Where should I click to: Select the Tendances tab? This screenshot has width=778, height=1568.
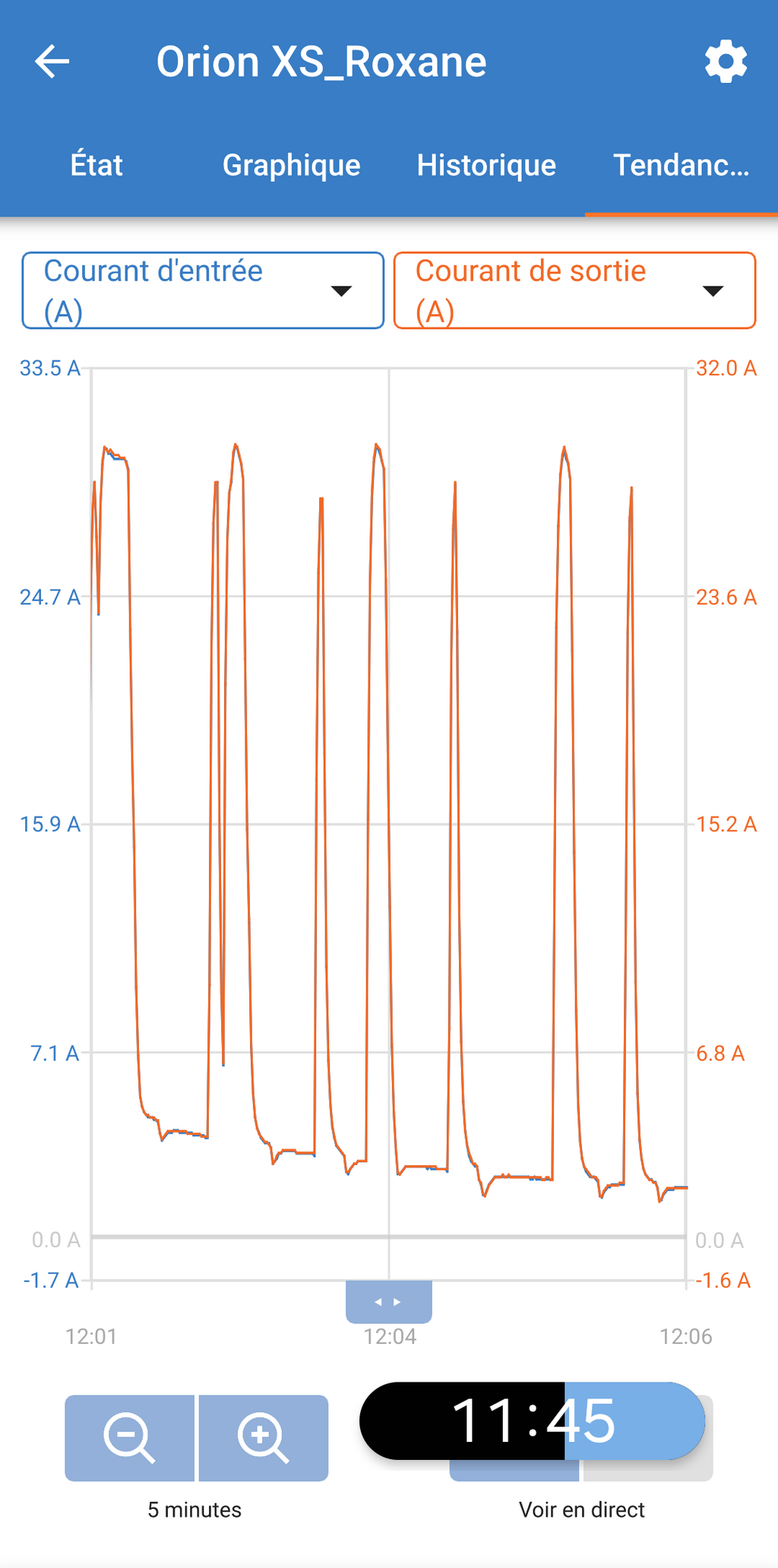[681, 165]
